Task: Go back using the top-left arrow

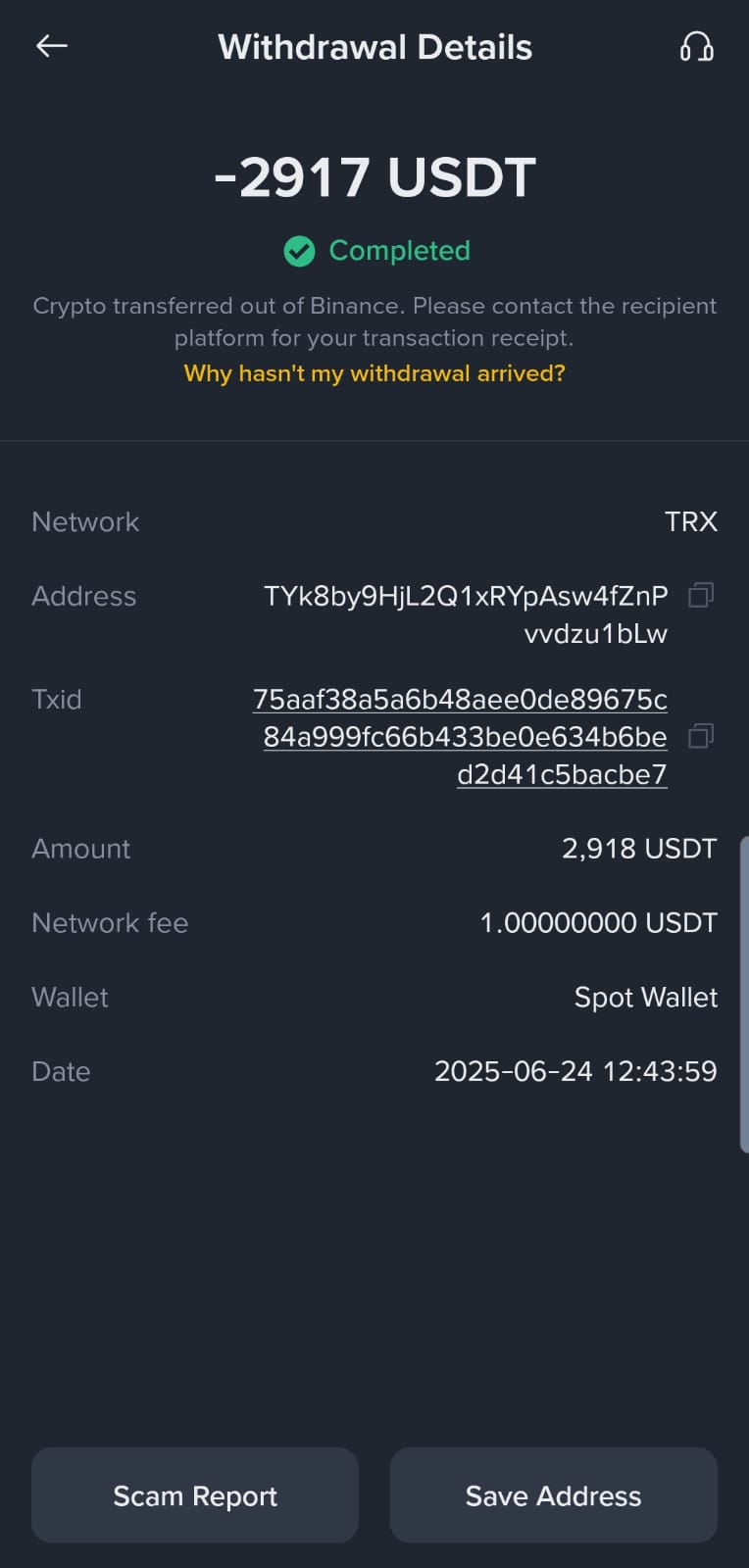Action: [51, 46]
